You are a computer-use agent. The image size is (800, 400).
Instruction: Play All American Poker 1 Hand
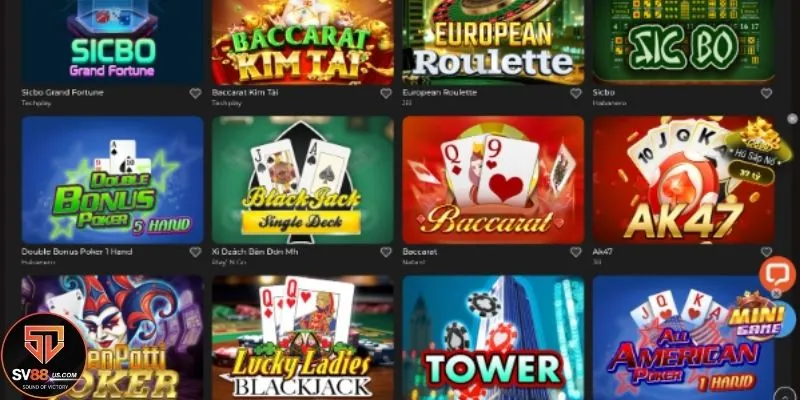tap(683, 338)
